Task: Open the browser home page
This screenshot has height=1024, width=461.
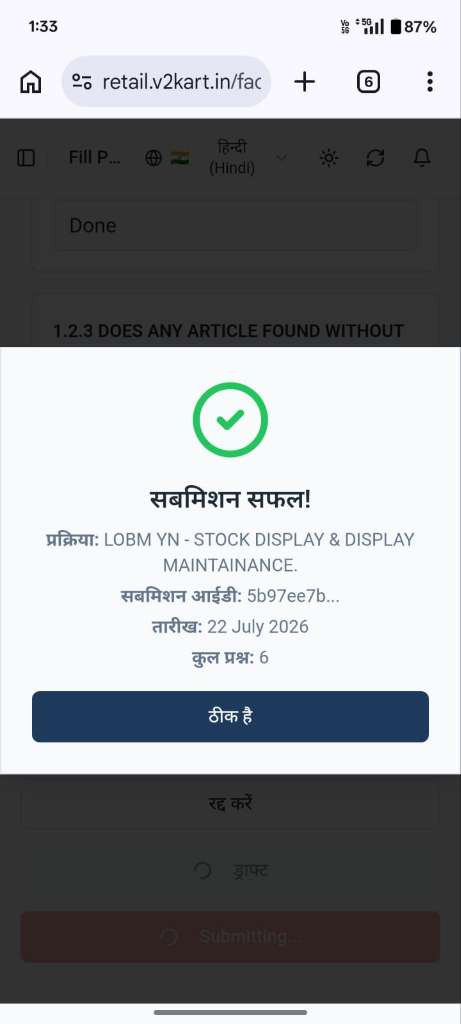Action: [x=31, y=82]
